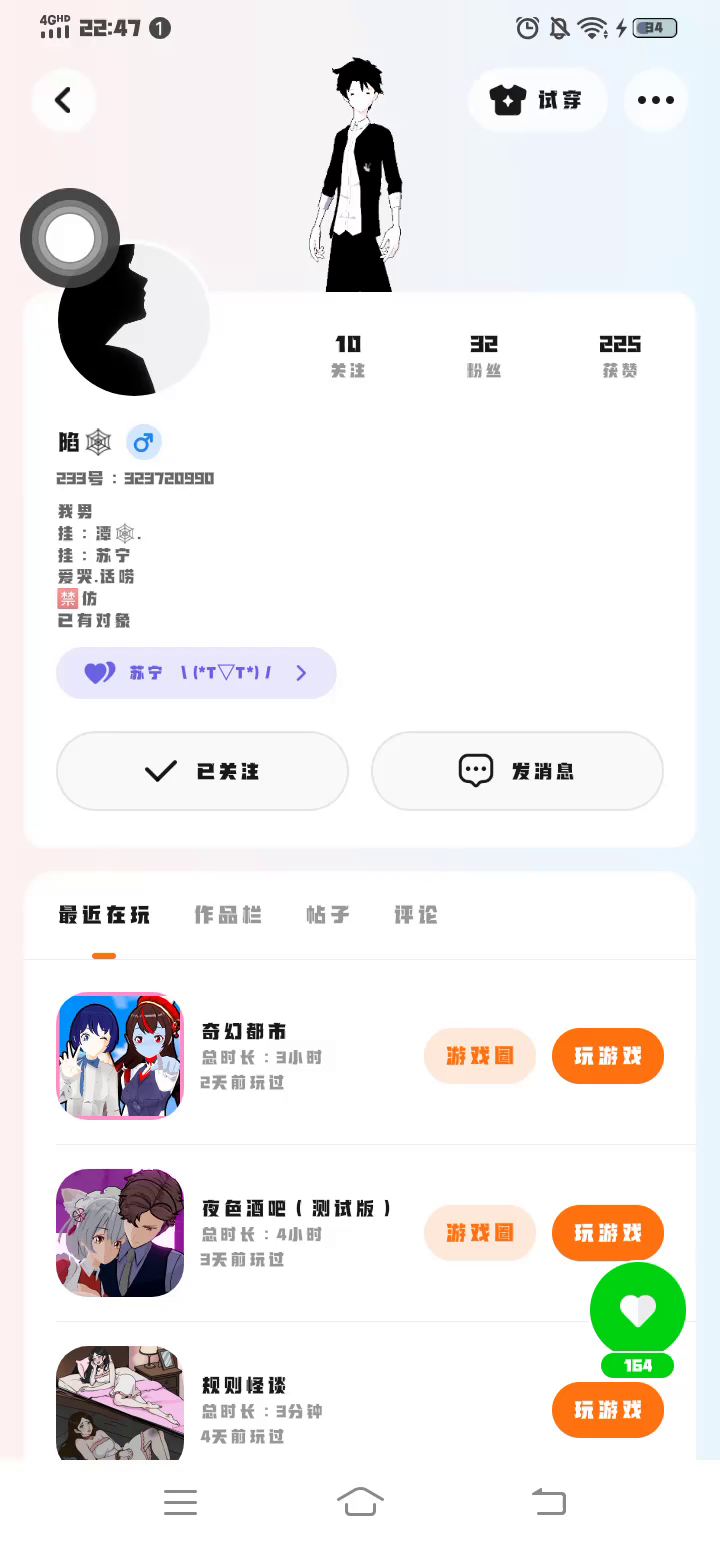Open 游戏圈 for 夜色酒吧
This screenshot has height=1544, width=720.
pyautogui.click(x=480, y=1233)
